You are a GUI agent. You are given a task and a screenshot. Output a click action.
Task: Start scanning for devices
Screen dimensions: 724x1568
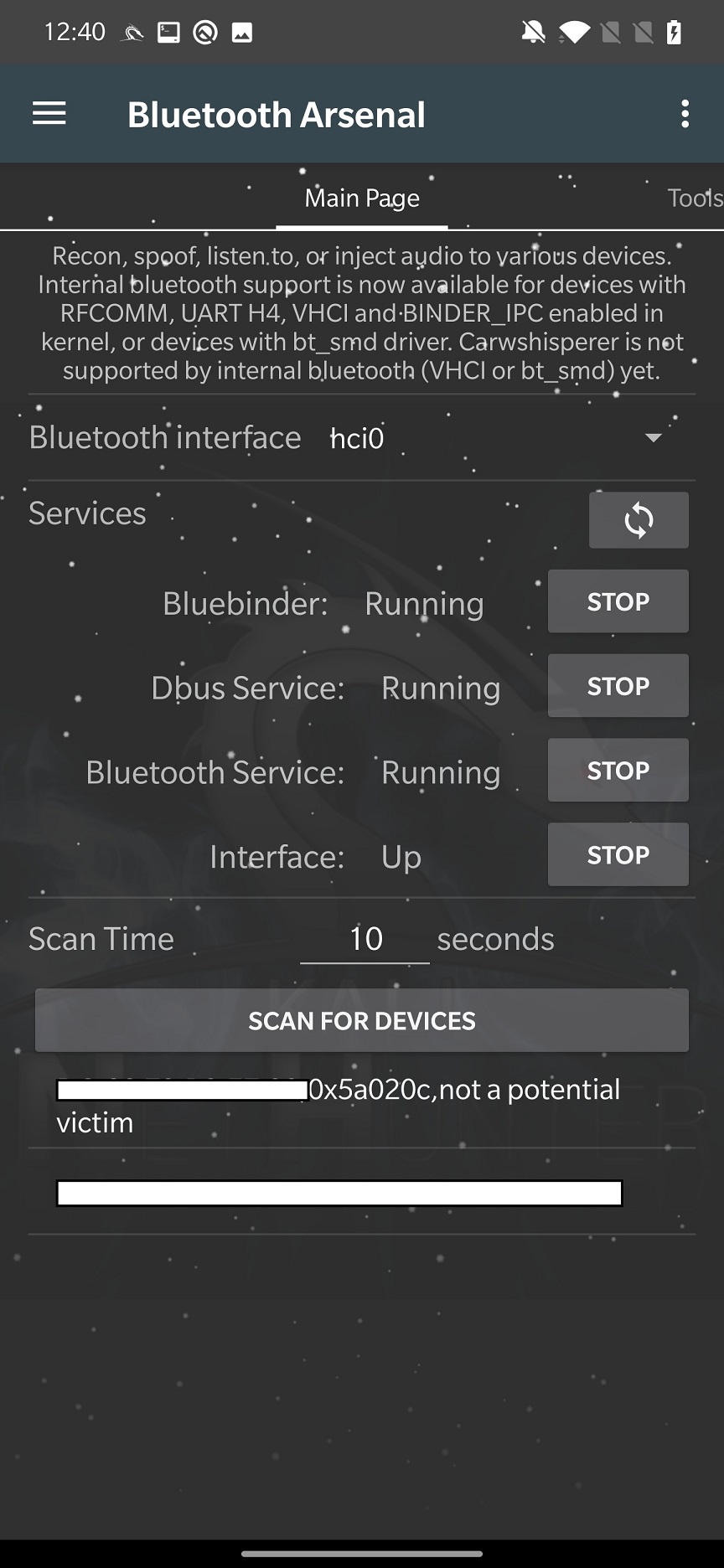click(362, 1020)
